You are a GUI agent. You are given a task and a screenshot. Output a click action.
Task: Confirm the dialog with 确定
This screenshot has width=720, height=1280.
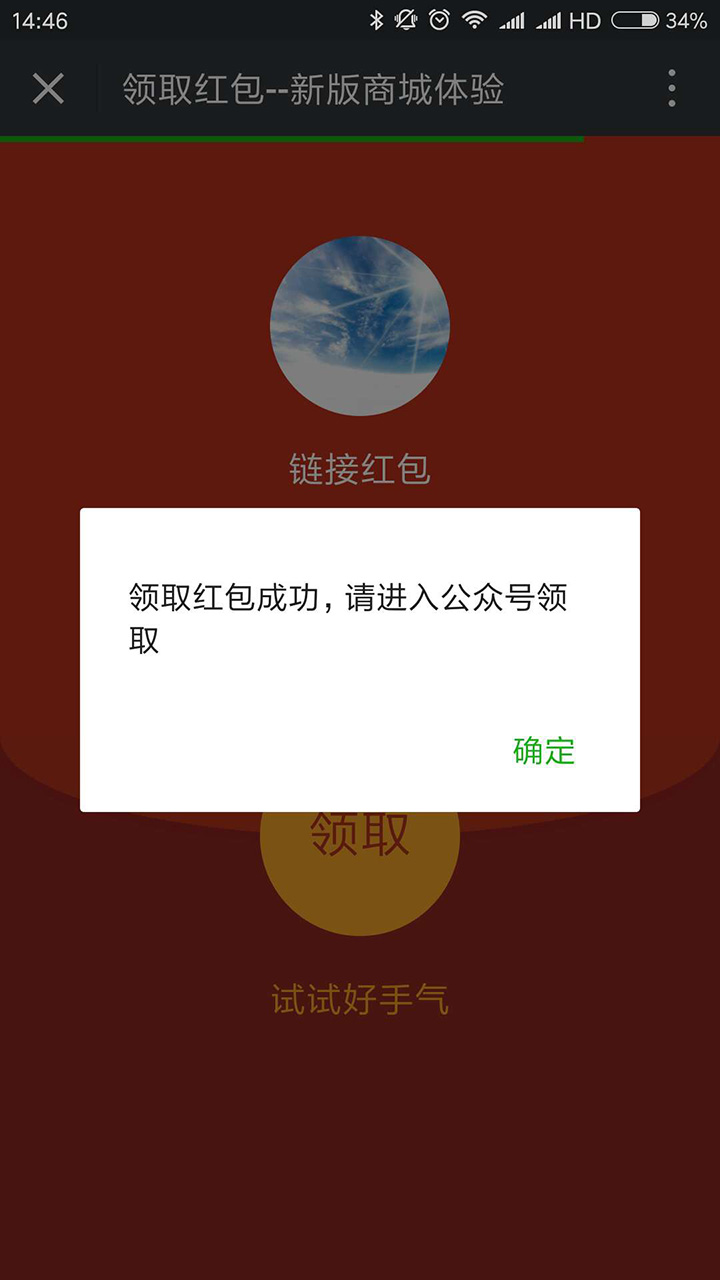[544, 751]
